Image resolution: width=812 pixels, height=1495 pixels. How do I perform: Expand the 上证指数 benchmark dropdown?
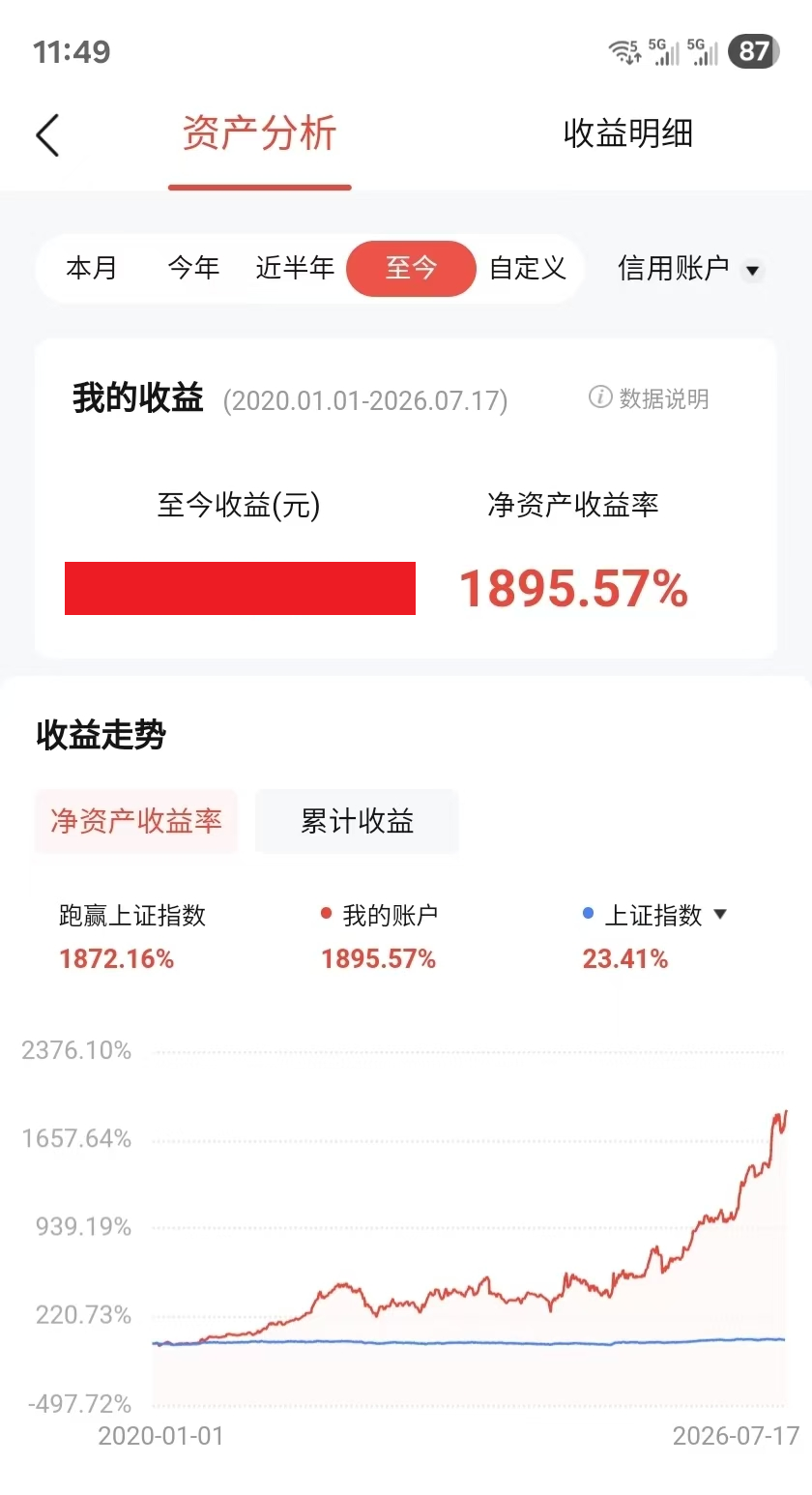click(655, 915)
